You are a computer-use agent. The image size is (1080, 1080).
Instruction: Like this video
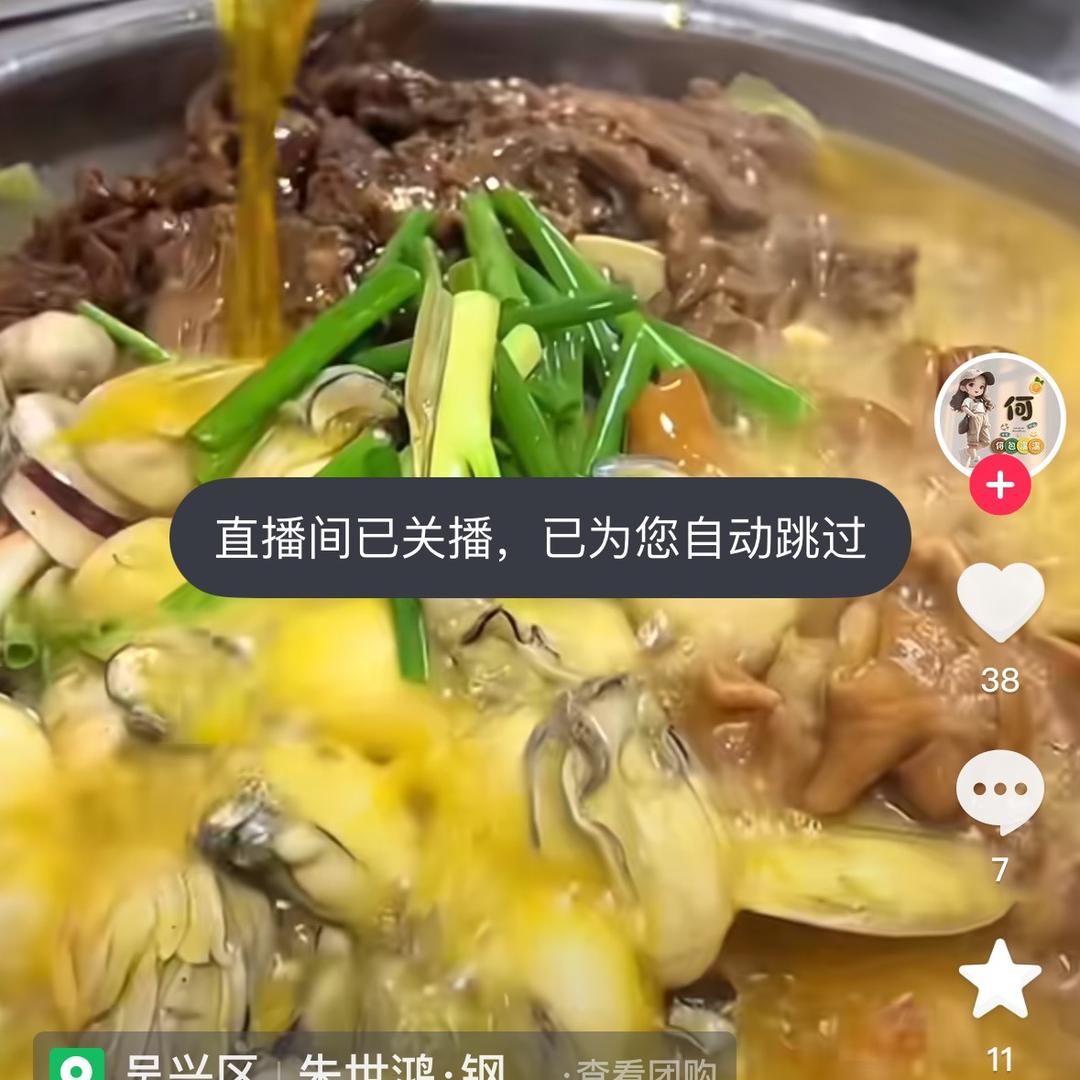[x=1000, y=602]
